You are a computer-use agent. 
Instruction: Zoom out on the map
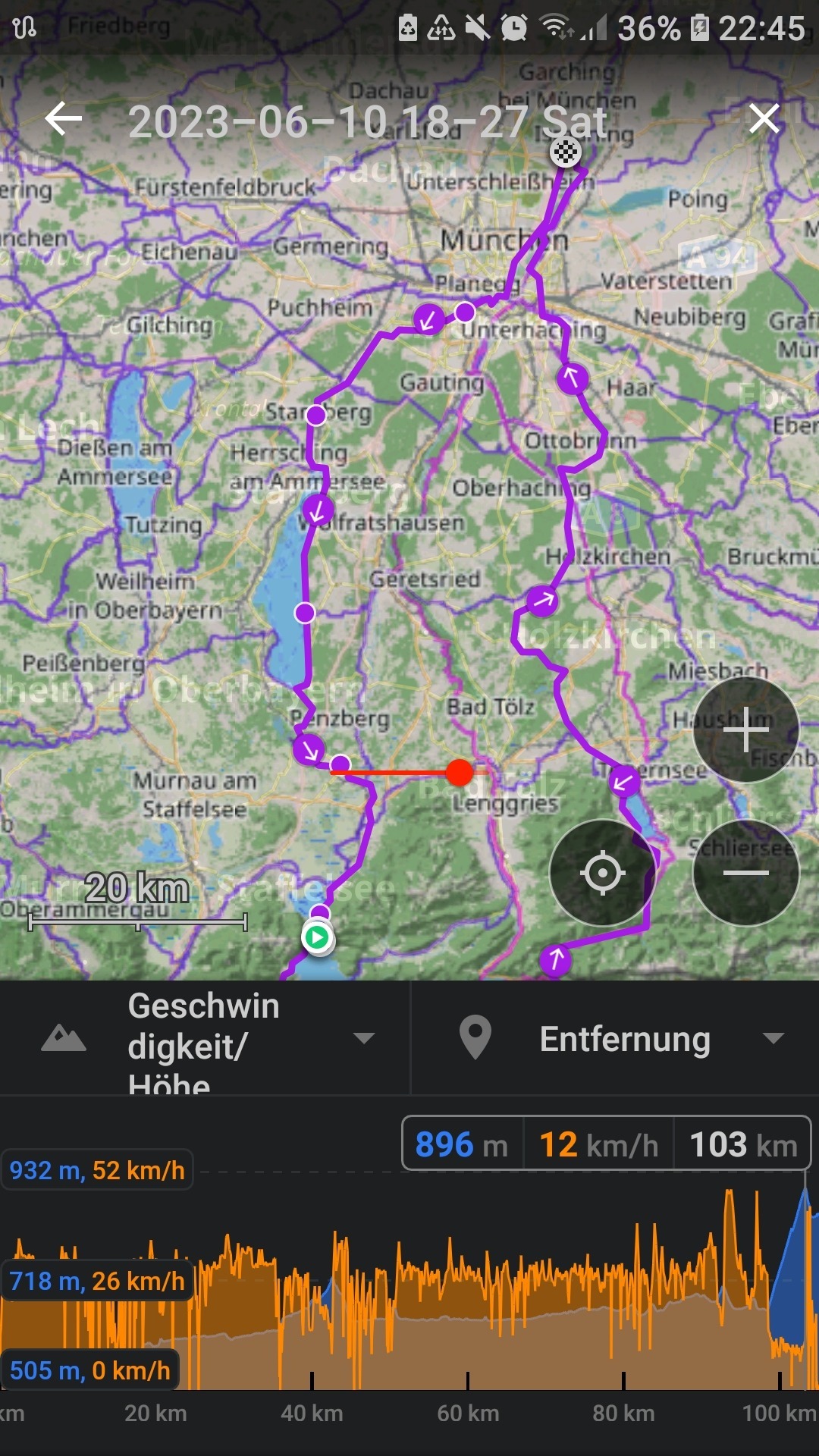pos(746,873)
